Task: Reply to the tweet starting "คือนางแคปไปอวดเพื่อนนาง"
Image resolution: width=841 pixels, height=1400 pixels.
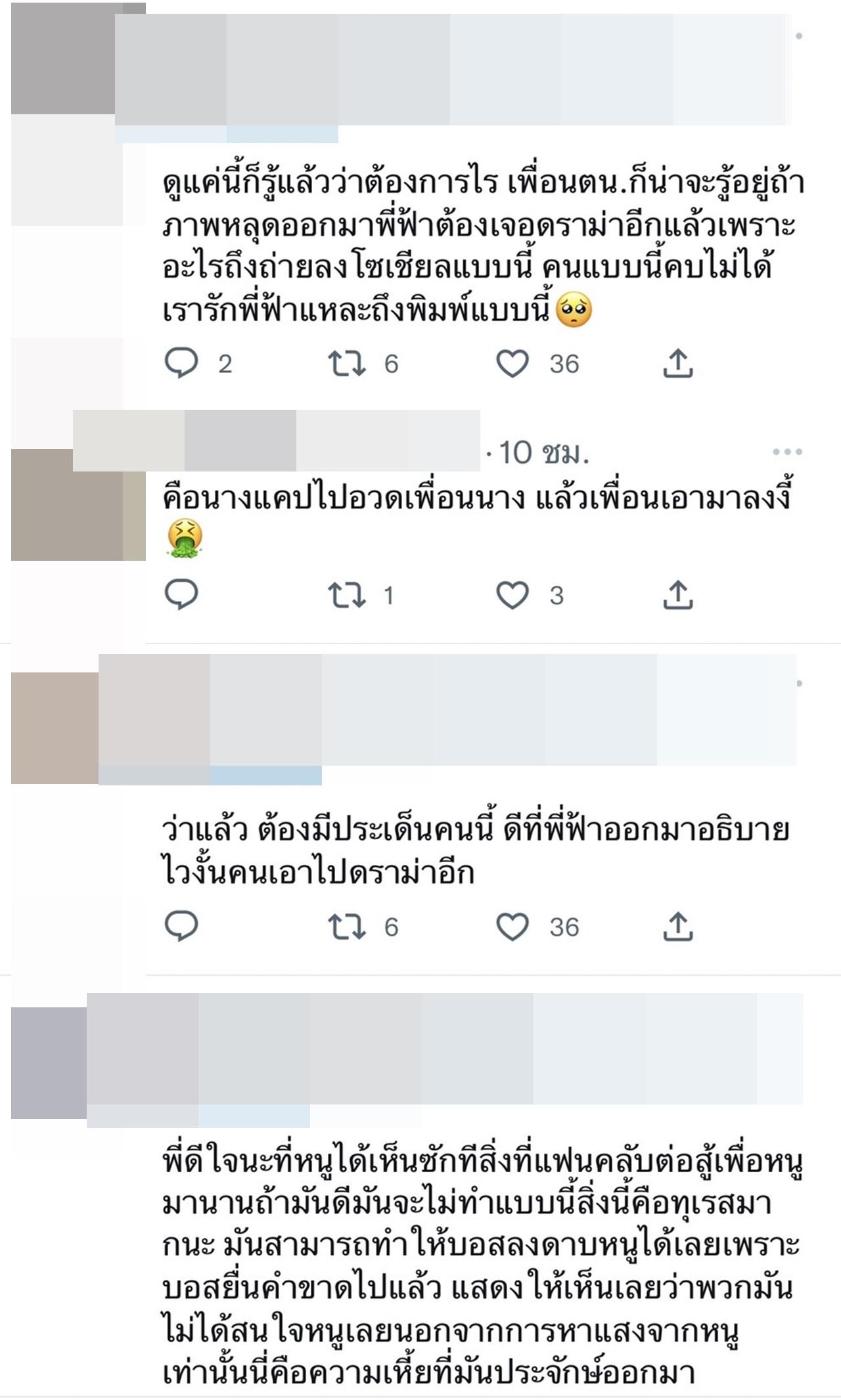Action: [x=181, y=595]
